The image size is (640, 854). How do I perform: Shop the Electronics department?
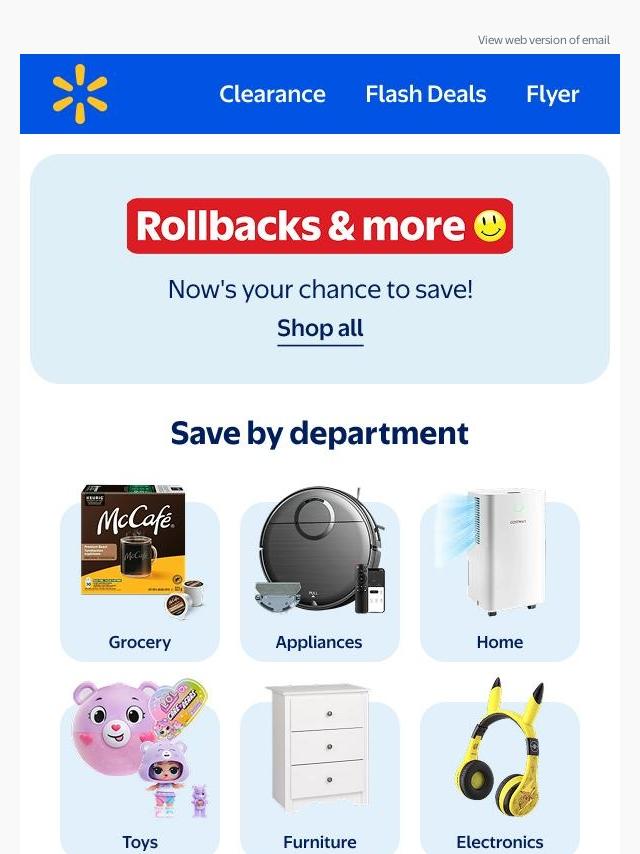click(499, 770)
